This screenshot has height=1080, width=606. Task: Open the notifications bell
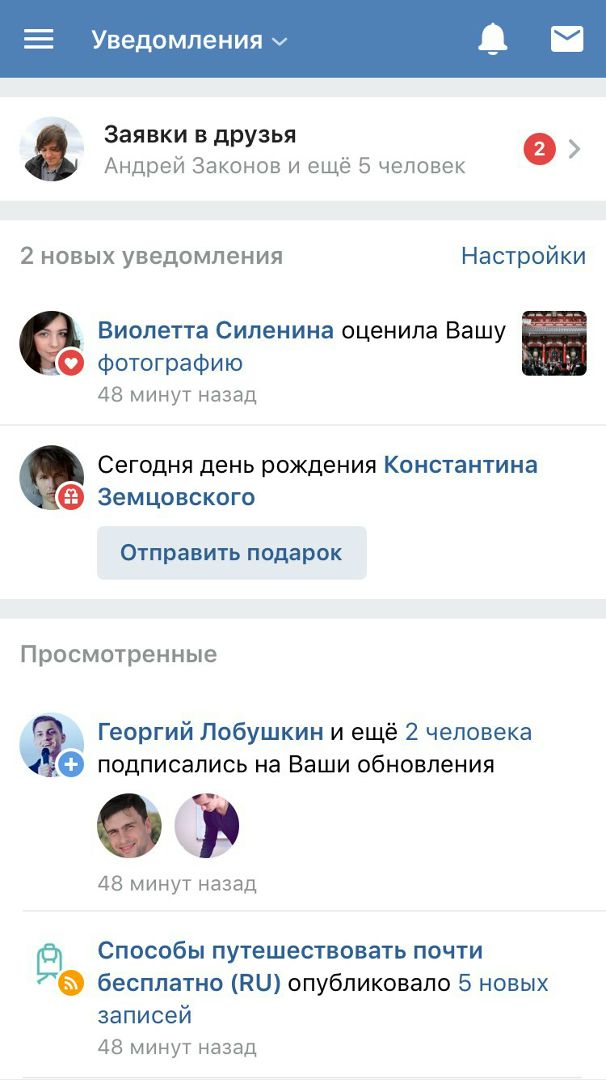click(493, 39)
